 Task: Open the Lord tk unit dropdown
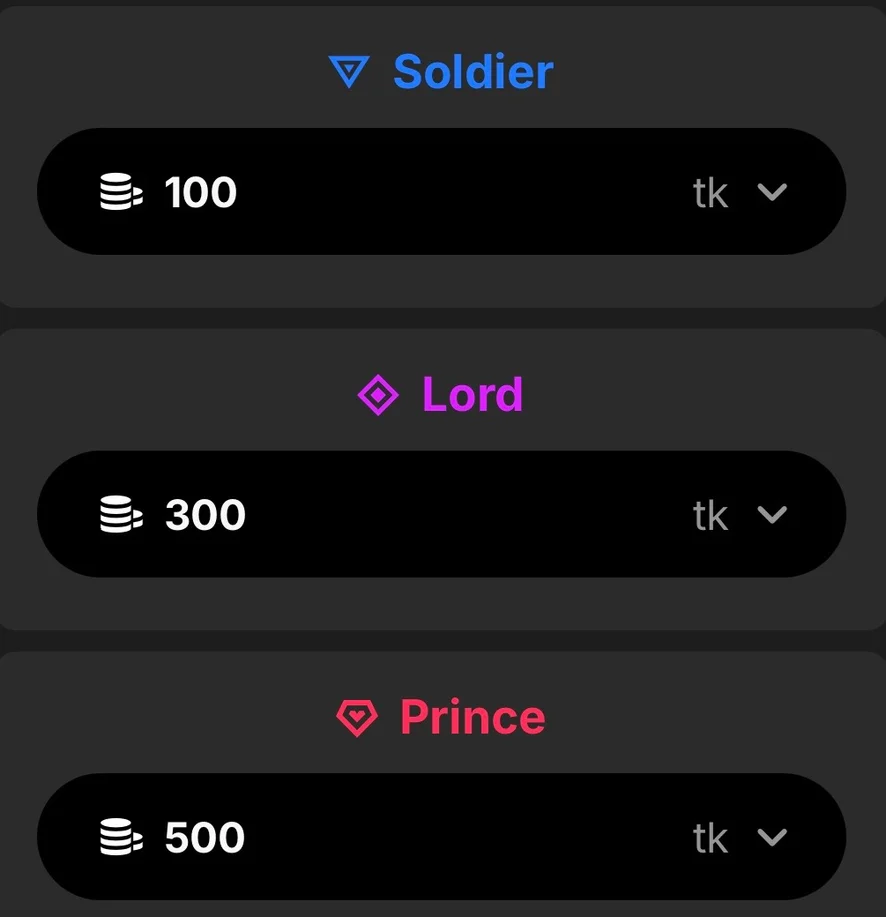771,515
